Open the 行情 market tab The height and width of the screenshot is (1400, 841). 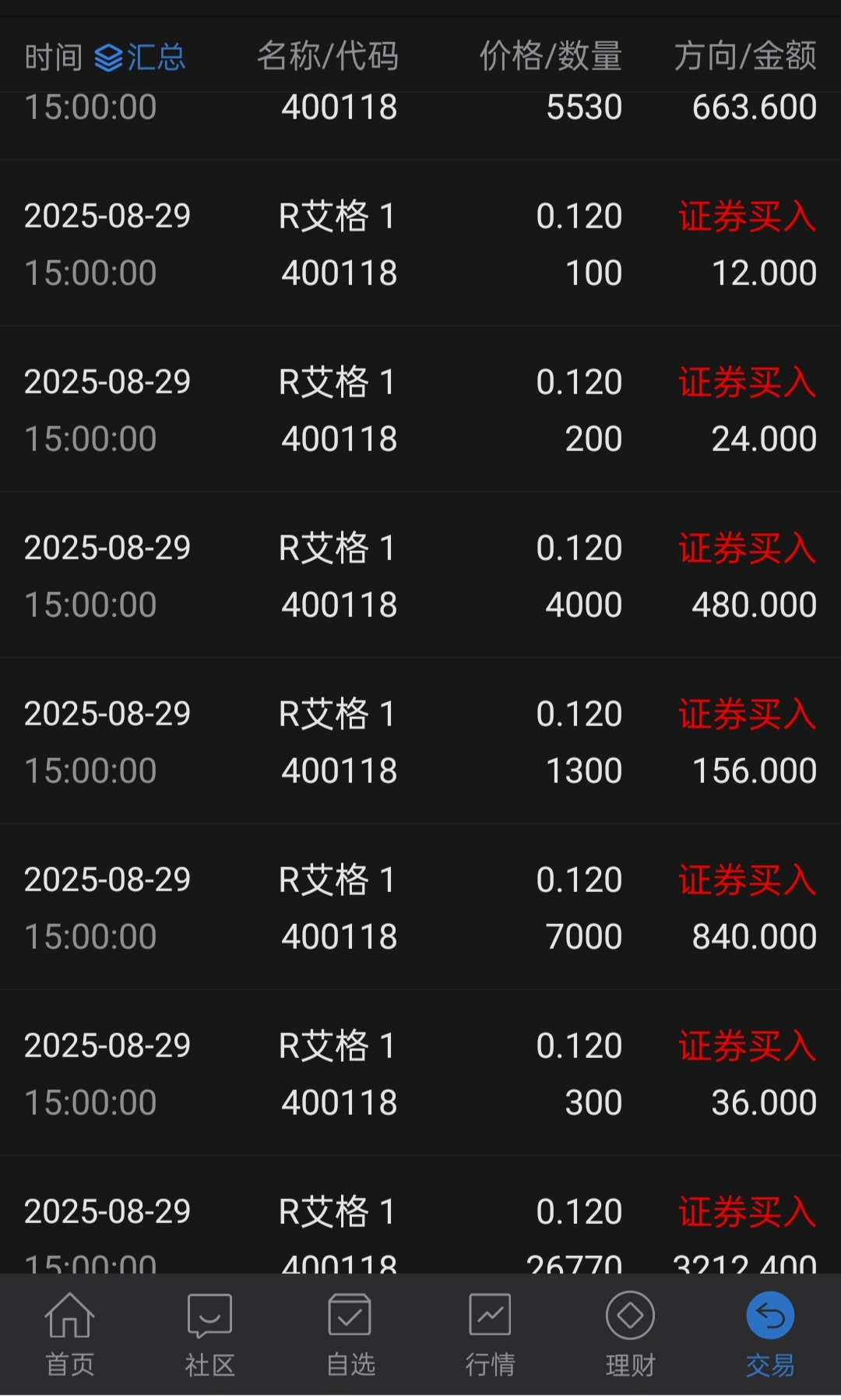[x=491, y=1335]
